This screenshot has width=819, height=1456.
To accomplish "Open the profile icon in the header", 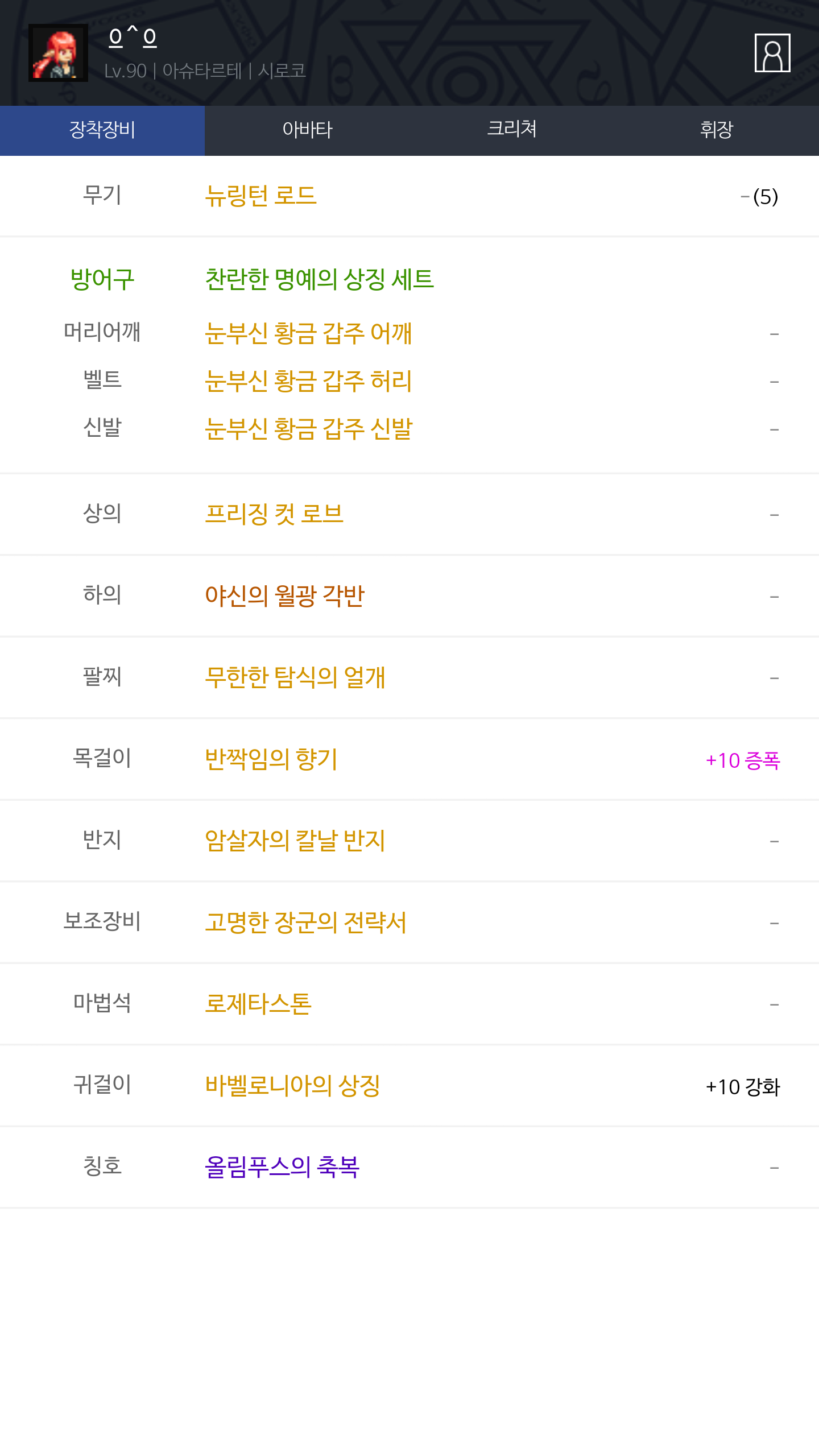I will tap(772, 53).
